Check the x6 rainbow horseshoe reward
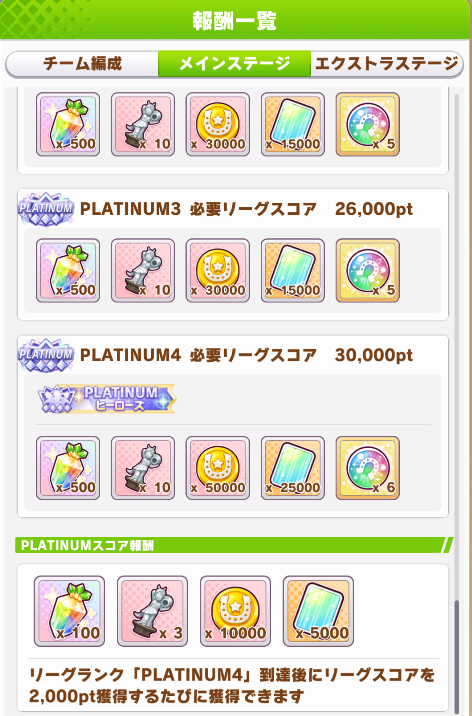Viewport: 472px width, 716px height. click(368, 468)
